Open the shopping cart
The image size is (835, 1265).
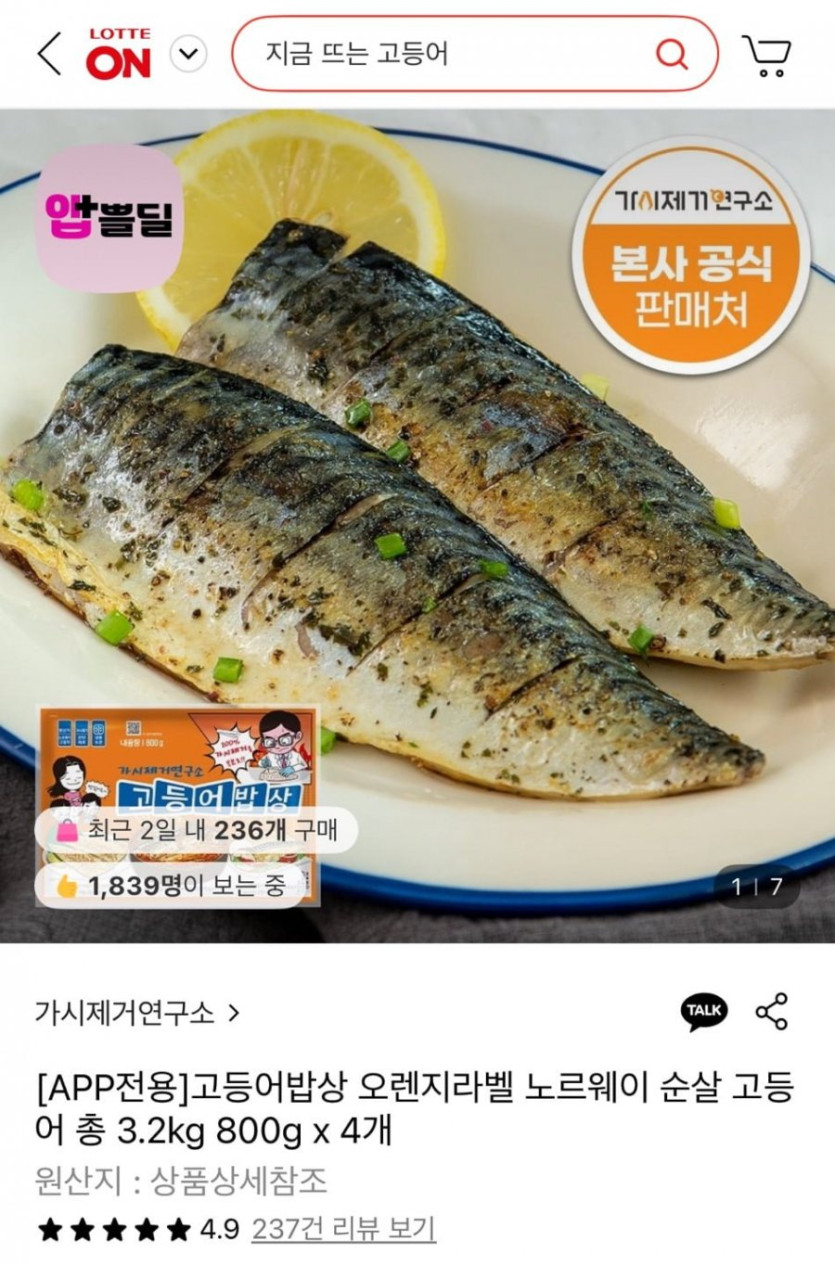pyautogui.click(x=767, y=54)
